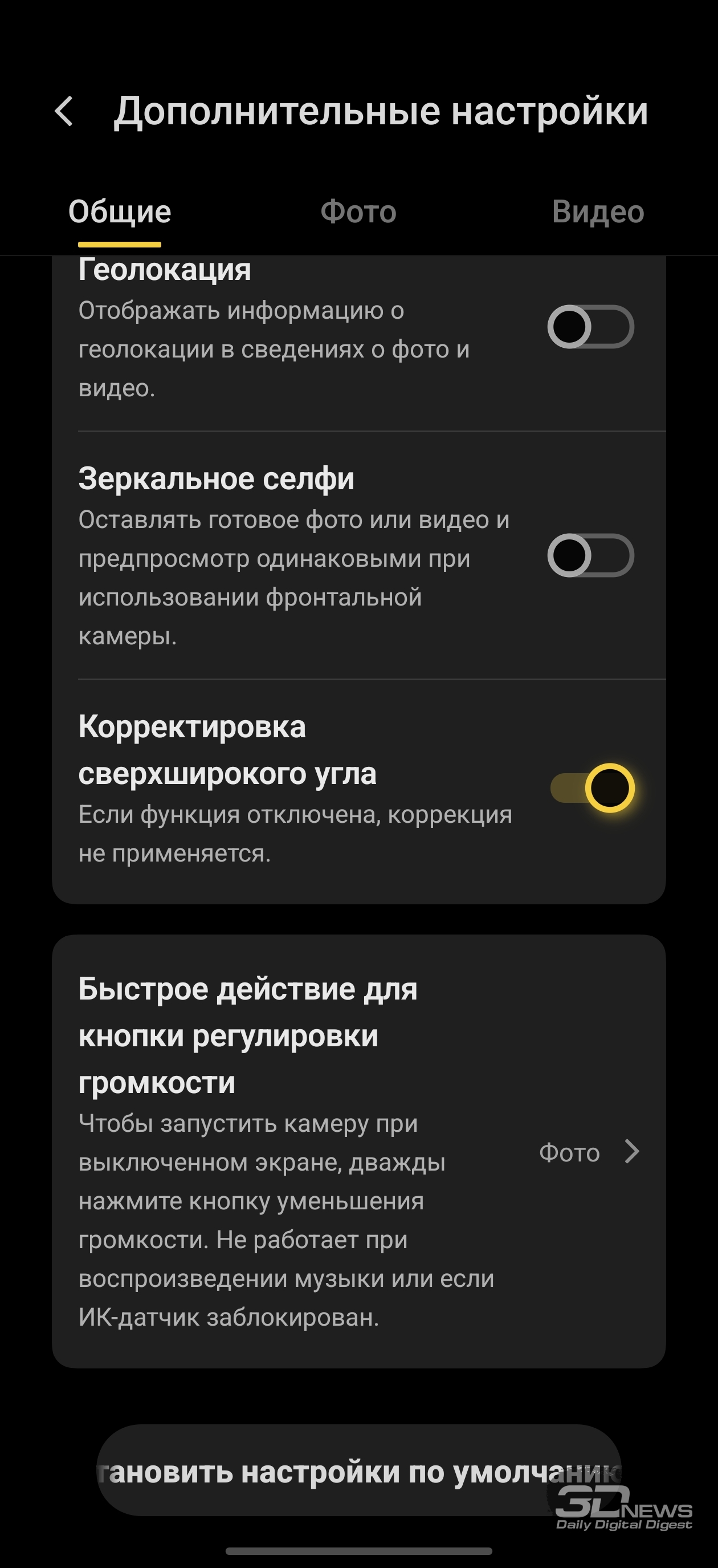Image resolution: width=718 pixels, height=1568 pixels.
Task: Tap the restore default settings button
Action: pos(359,1472)
